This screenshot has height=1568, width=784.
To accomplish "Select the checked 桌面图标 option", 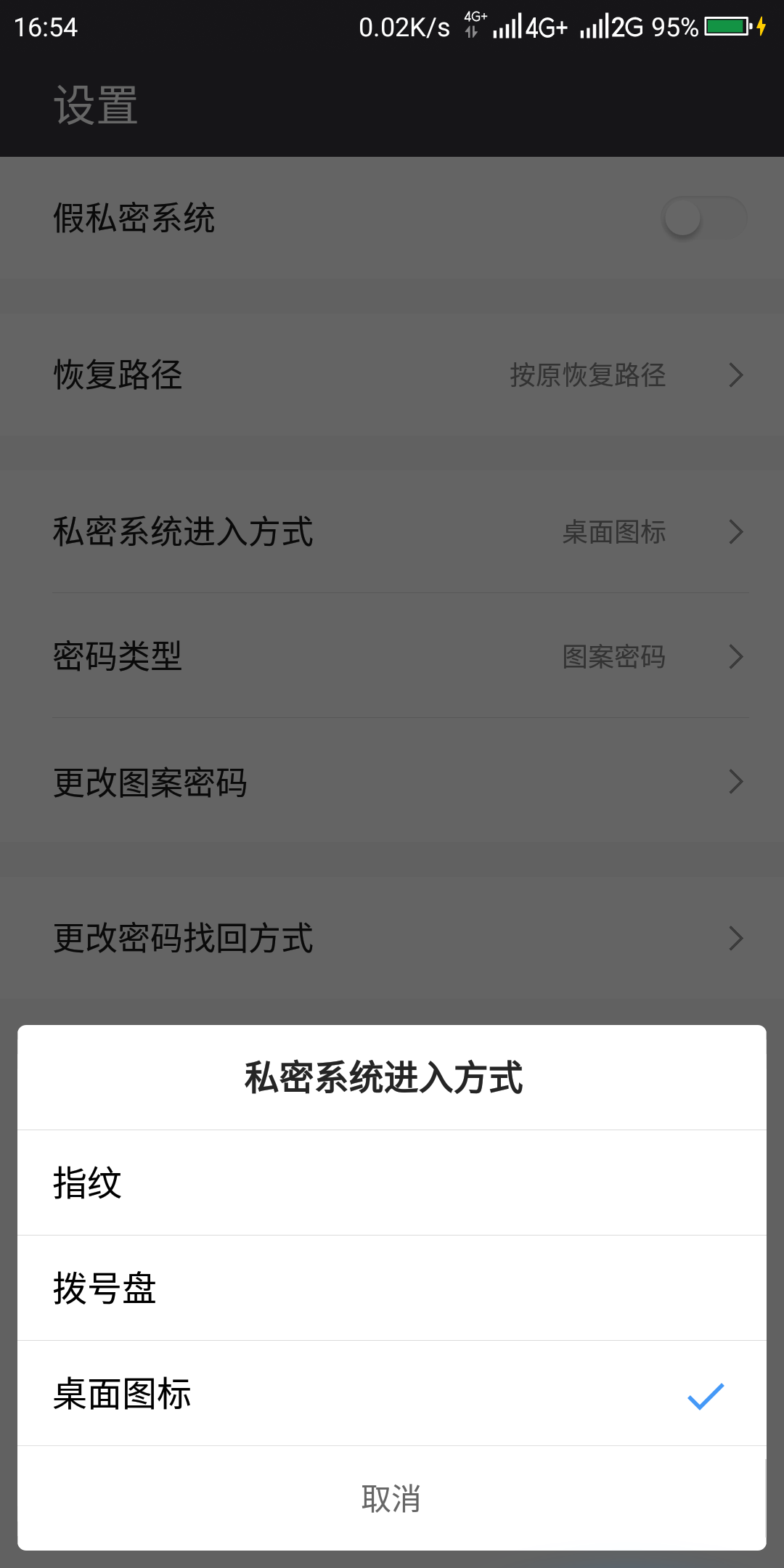I will [392, 1394].
